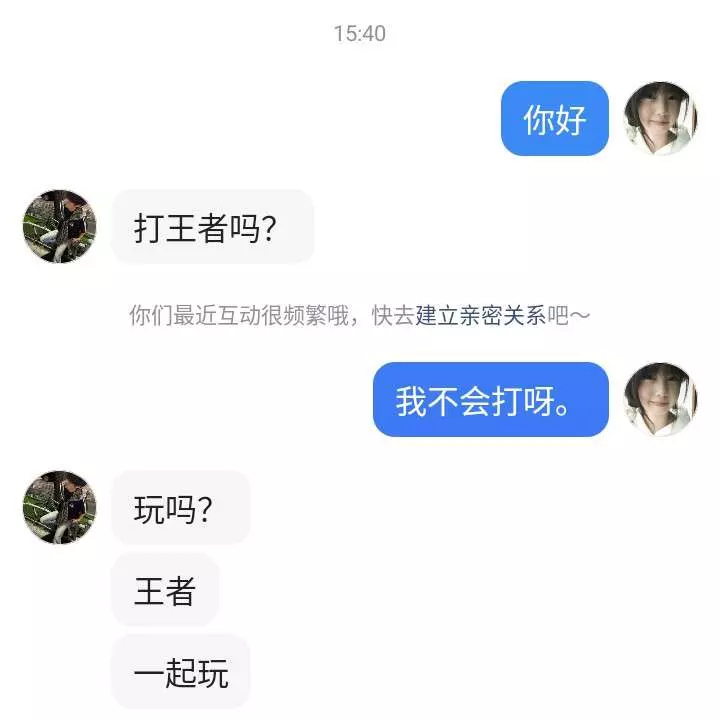This screenshot has height=720, width=720.
Task: Open the 建立亲密关系 link
Action: [481, 316]
